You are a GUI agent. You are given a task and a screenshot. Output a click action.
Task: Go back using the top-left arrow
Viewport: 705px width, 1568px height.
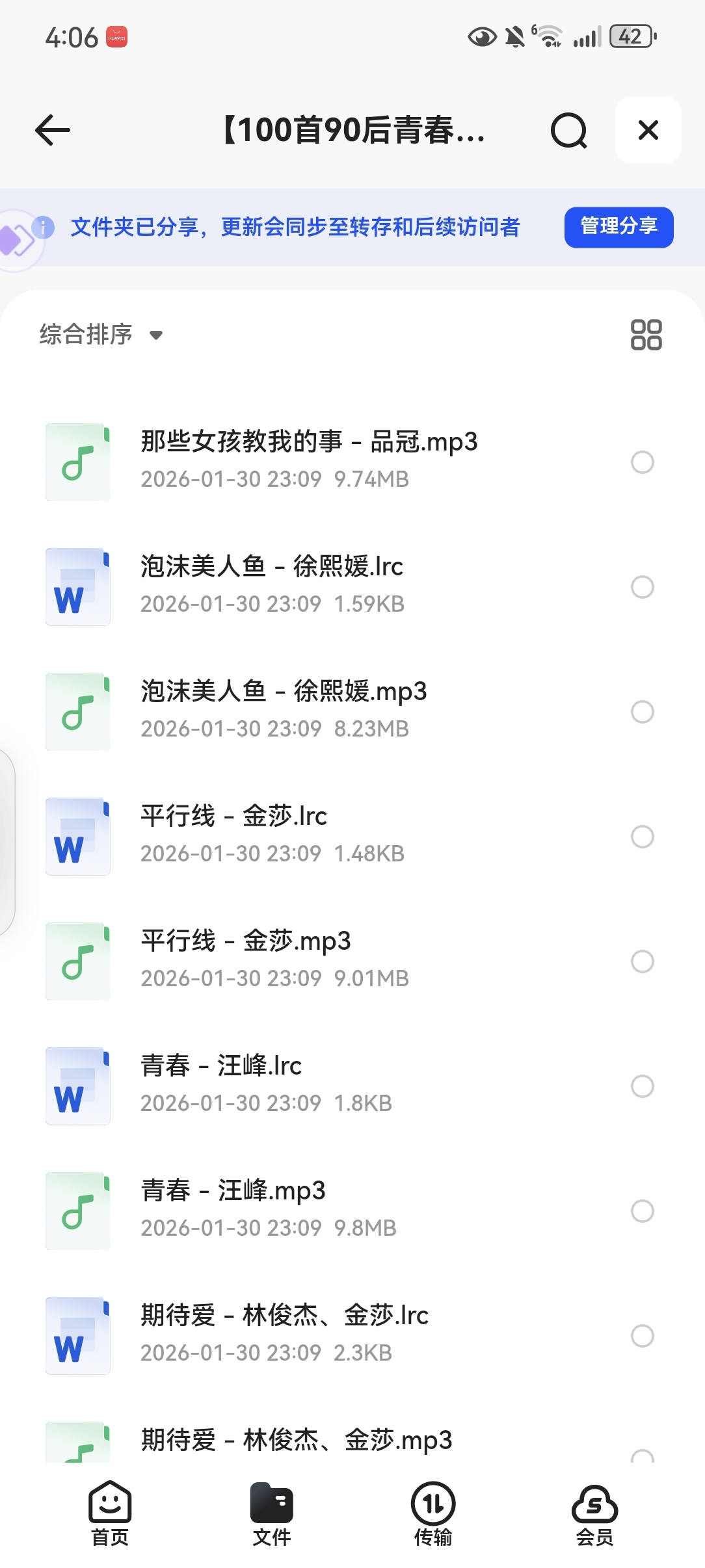[x=53, y=130]
